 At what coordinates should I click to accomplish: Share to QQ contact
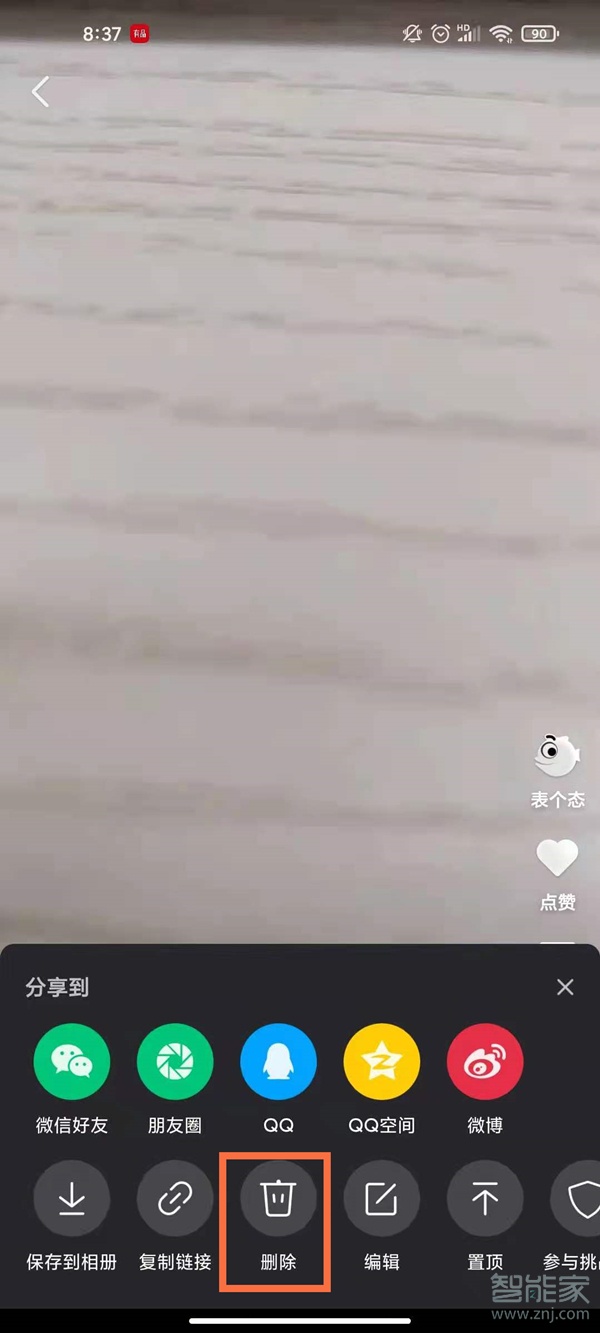[x=278, y=1062]
